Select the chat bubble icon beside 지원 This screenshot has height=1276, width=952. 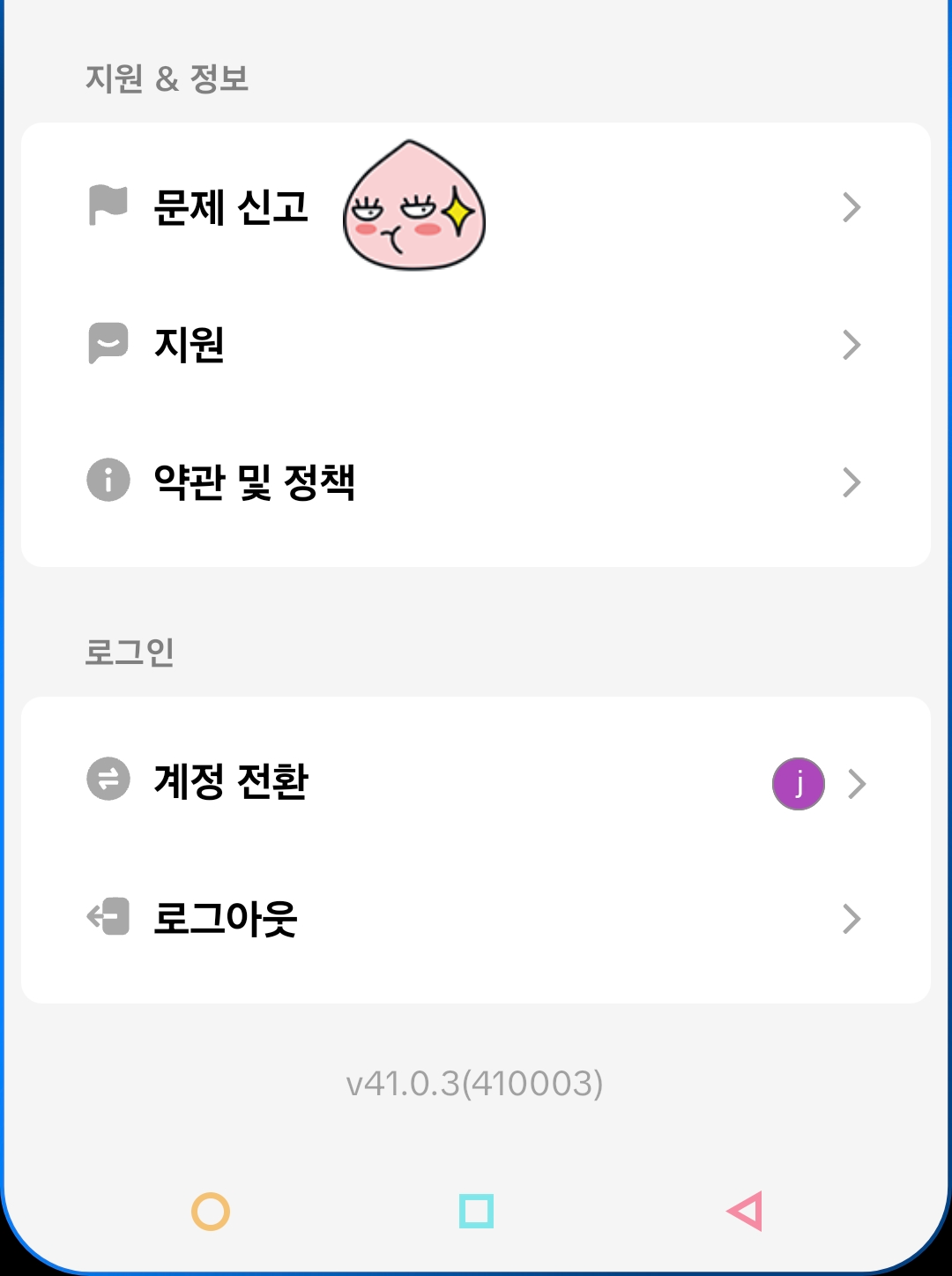108,344
